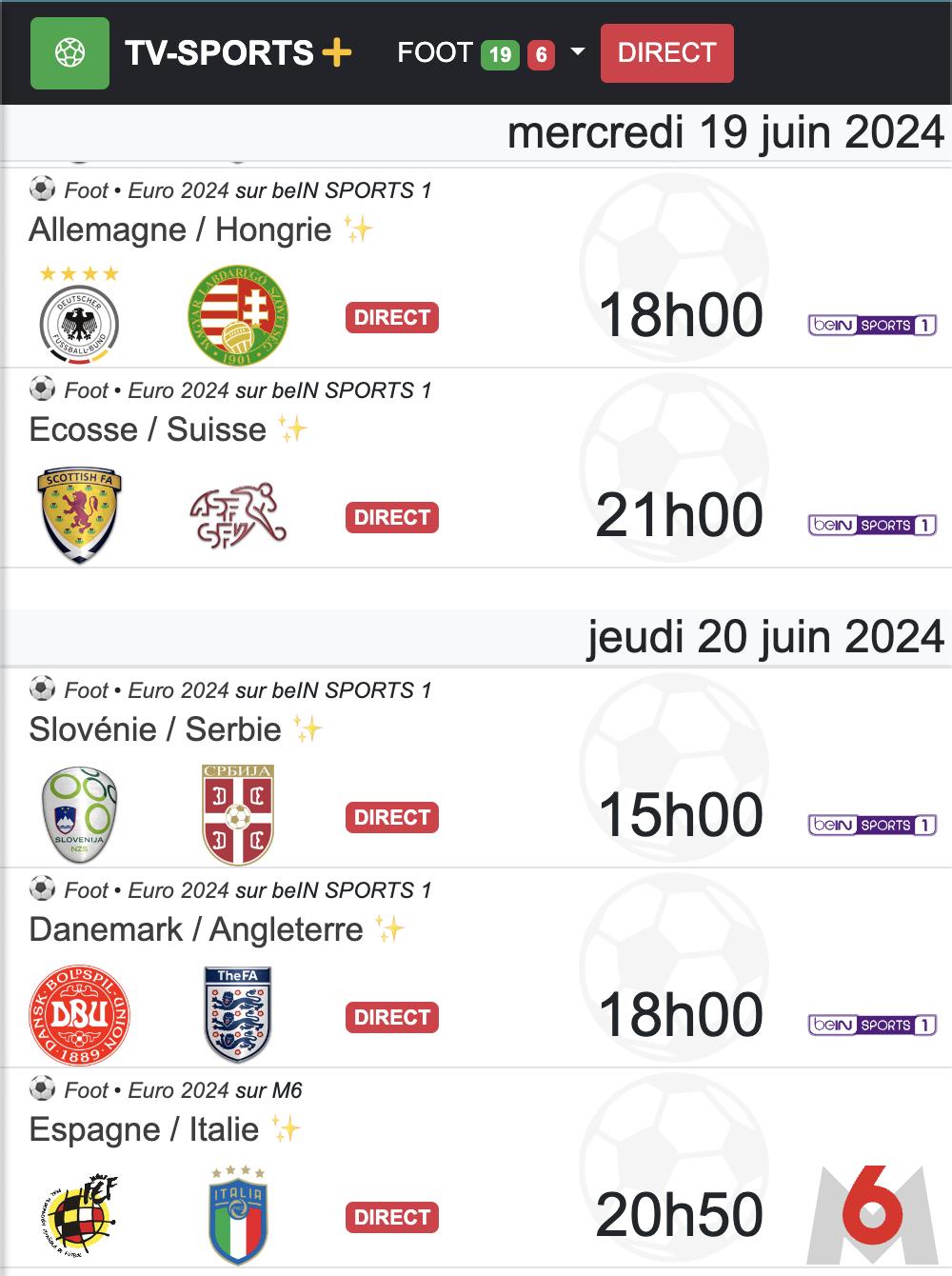Tap the green football home icon
Screen dimensions: 952x1276
pos(69,53)
